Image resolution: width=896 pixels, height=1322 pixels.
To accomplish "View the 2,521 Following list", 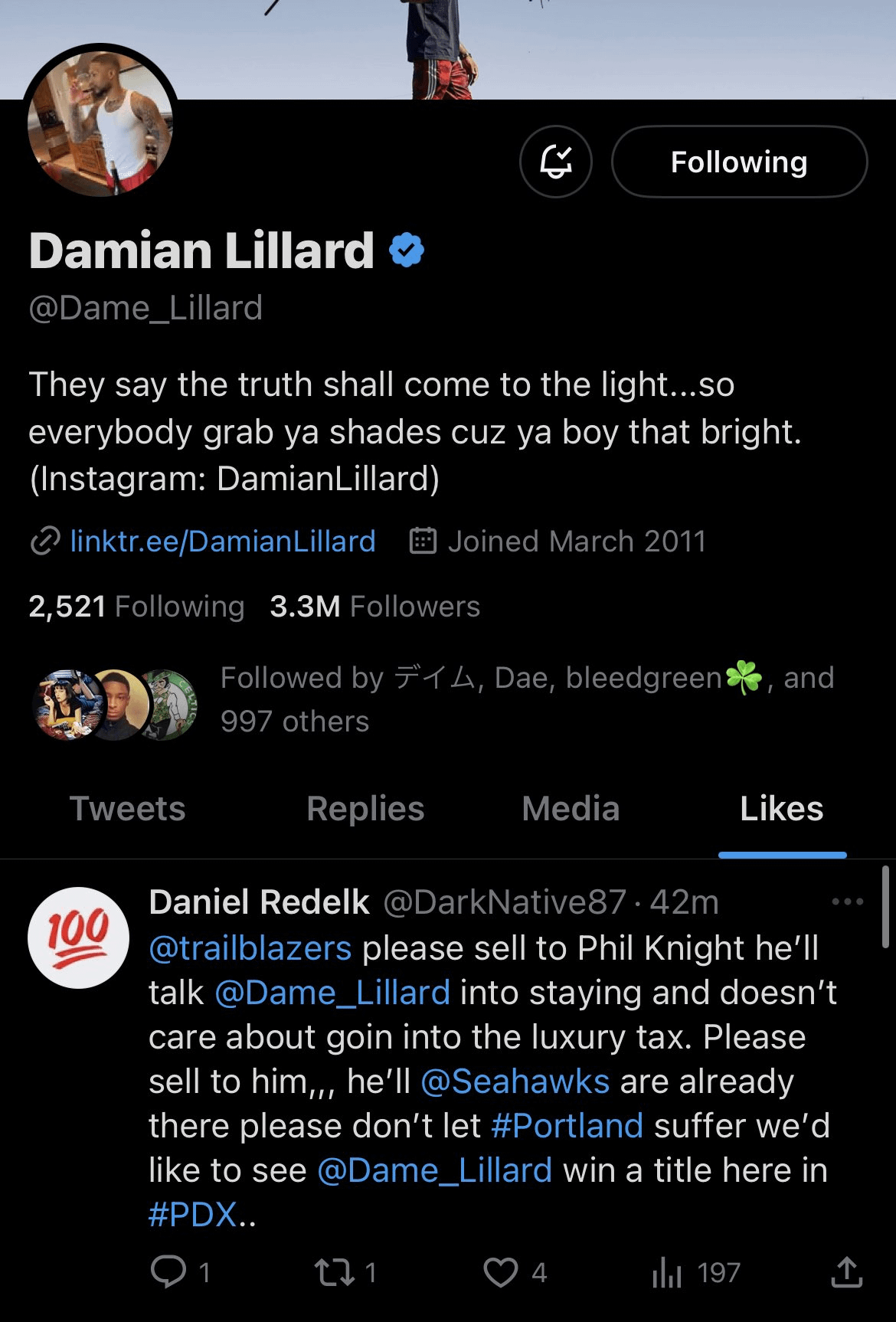I will [x=136, y=607].
